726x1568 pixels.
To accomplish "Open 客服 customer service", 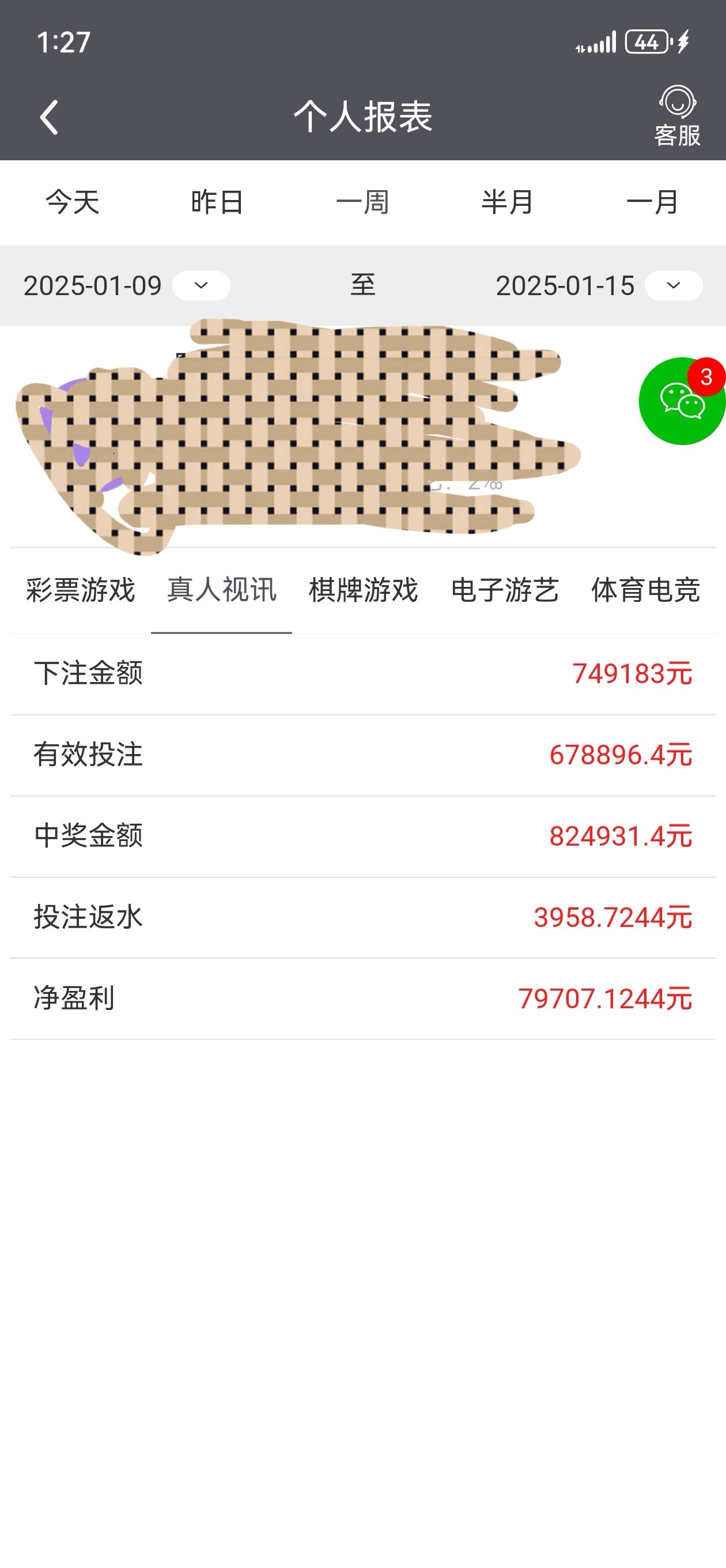I will (x=676, y=116).
